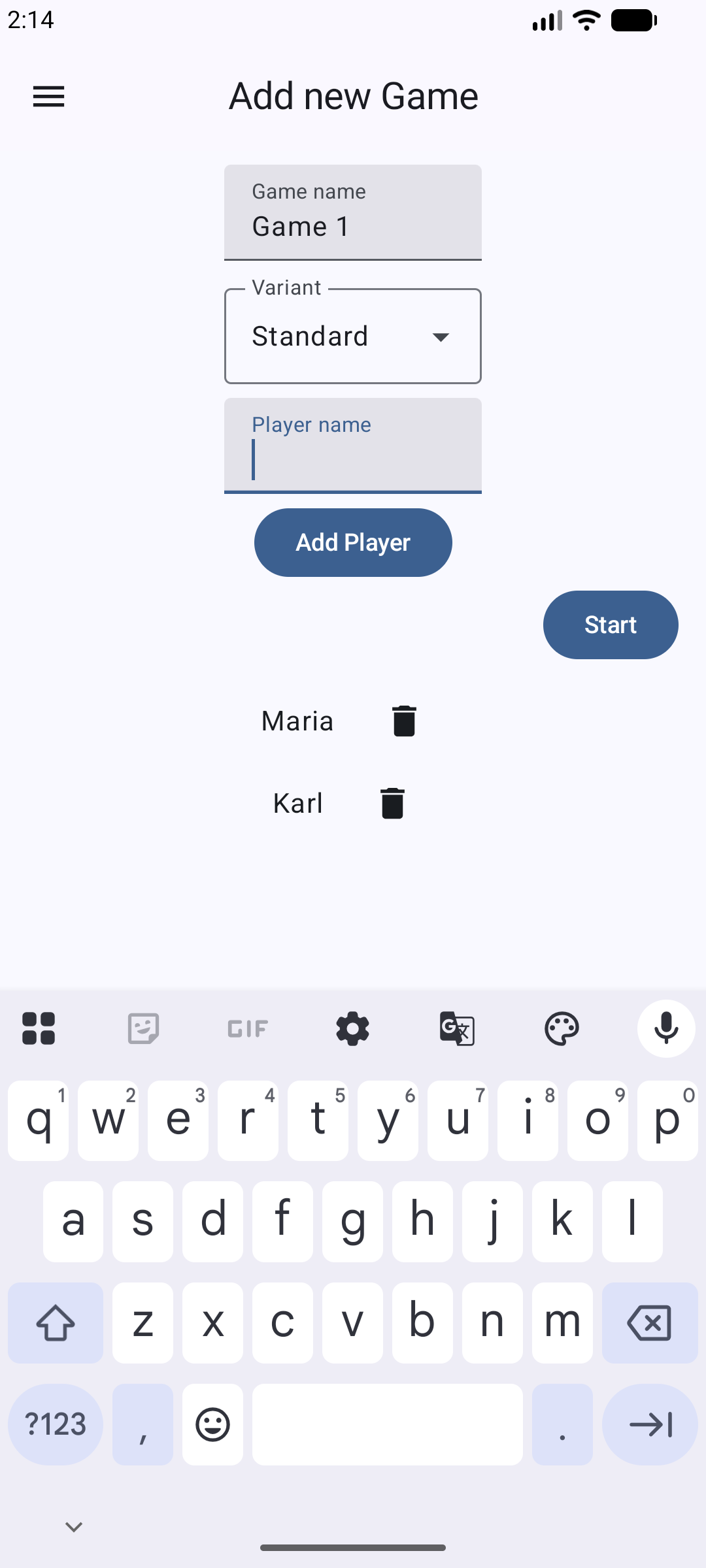Hit the keyboard backspace key
The width and height of the screenshot is (706, 1568).
(650, 1323)
